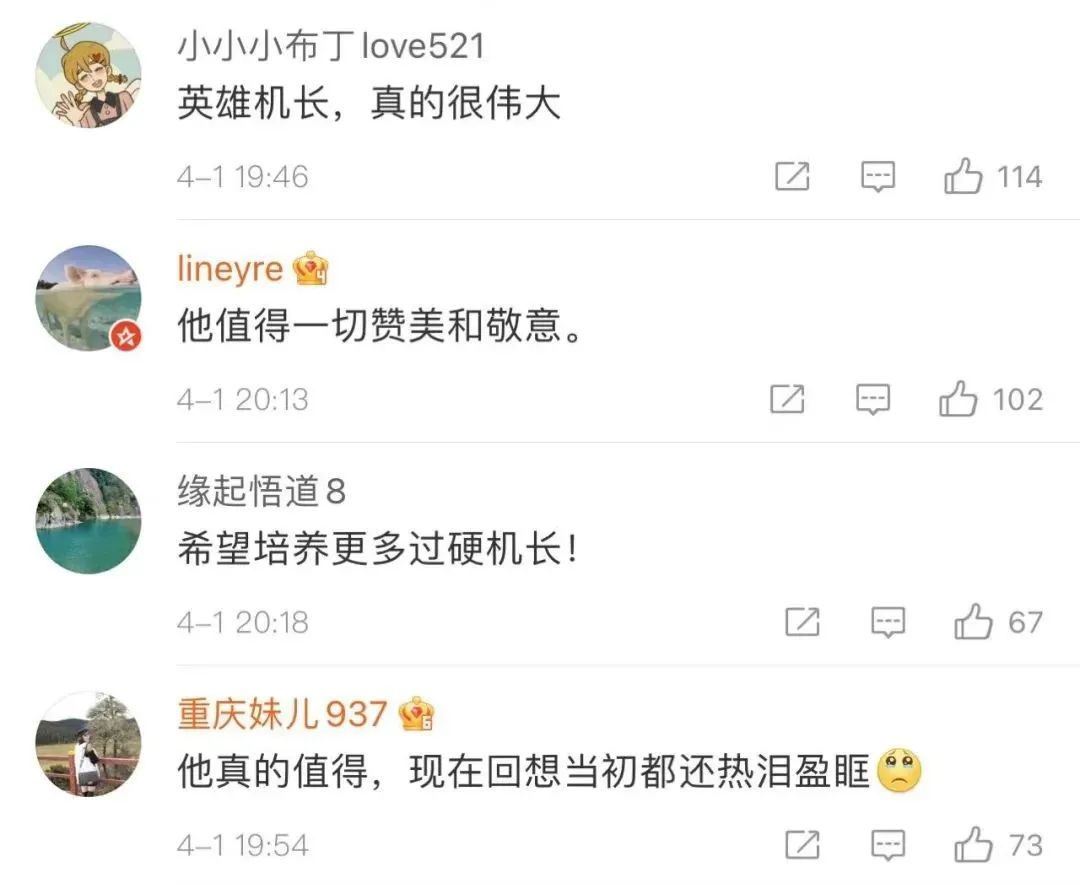Image resolution: width=1080 pixels, height=885 pixels.
Task: Open 重庆妹儿937's profile from username
Action: [x=282, y=714]
